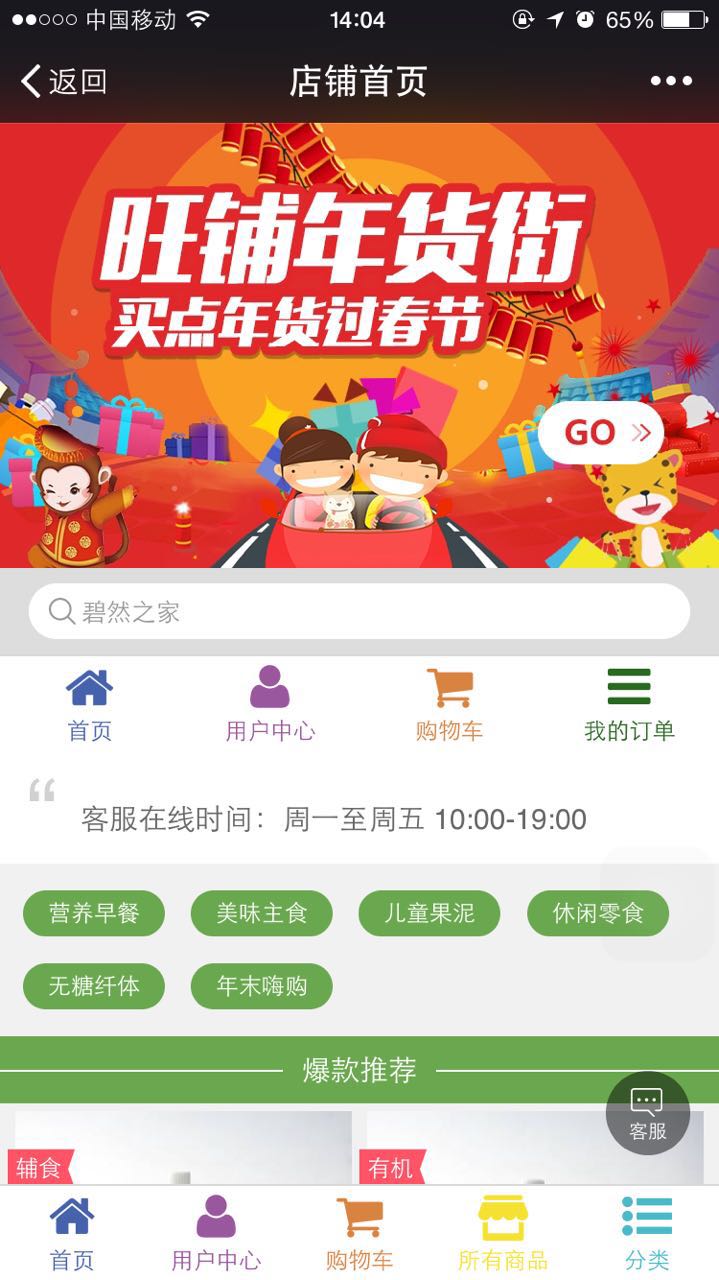Image resolution: width=719 pixels, height=1280 pixels.
Task: Select the 美味主食 category chip
Action: pos(261,913)
